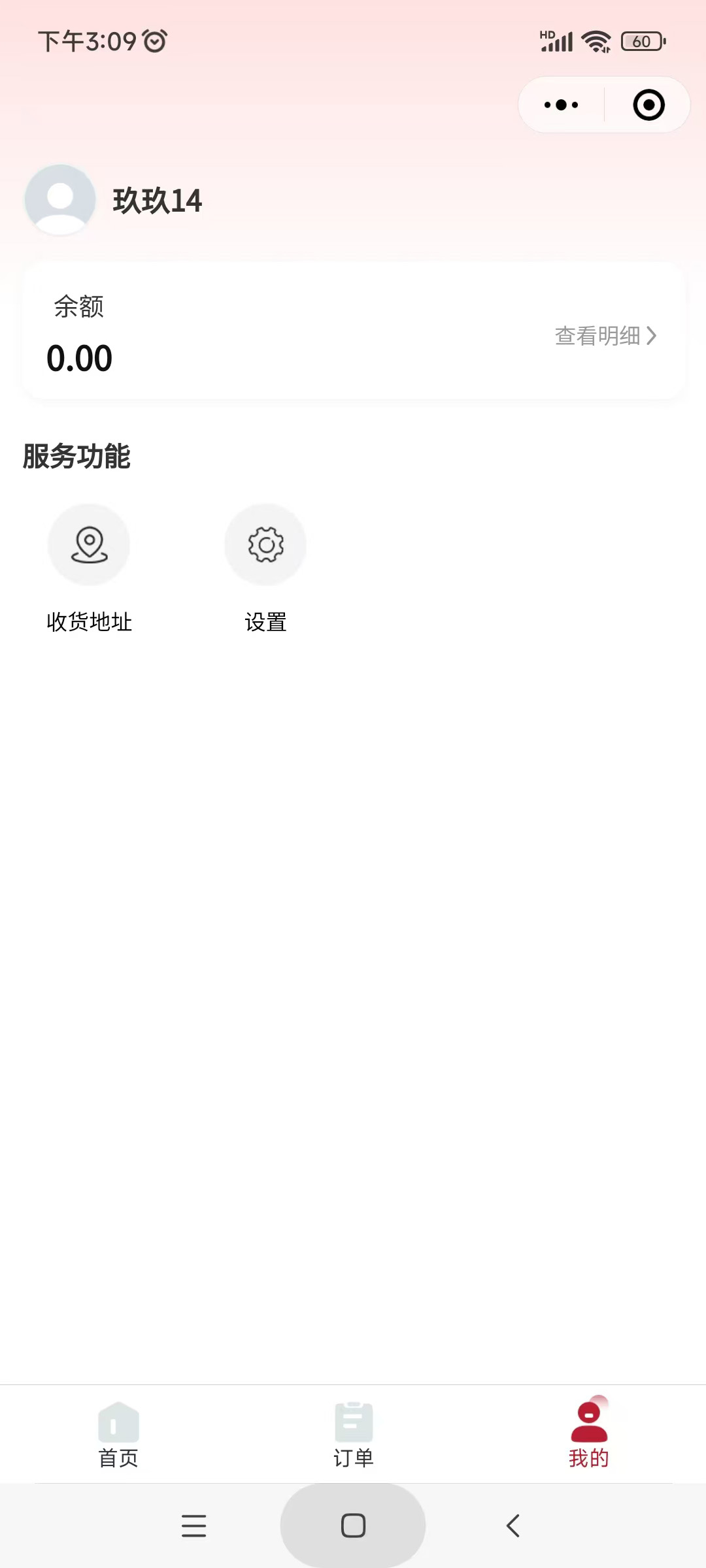Open the mini-program more options dots
This screenshot has width=706, height=1568.
click(560, 105)
